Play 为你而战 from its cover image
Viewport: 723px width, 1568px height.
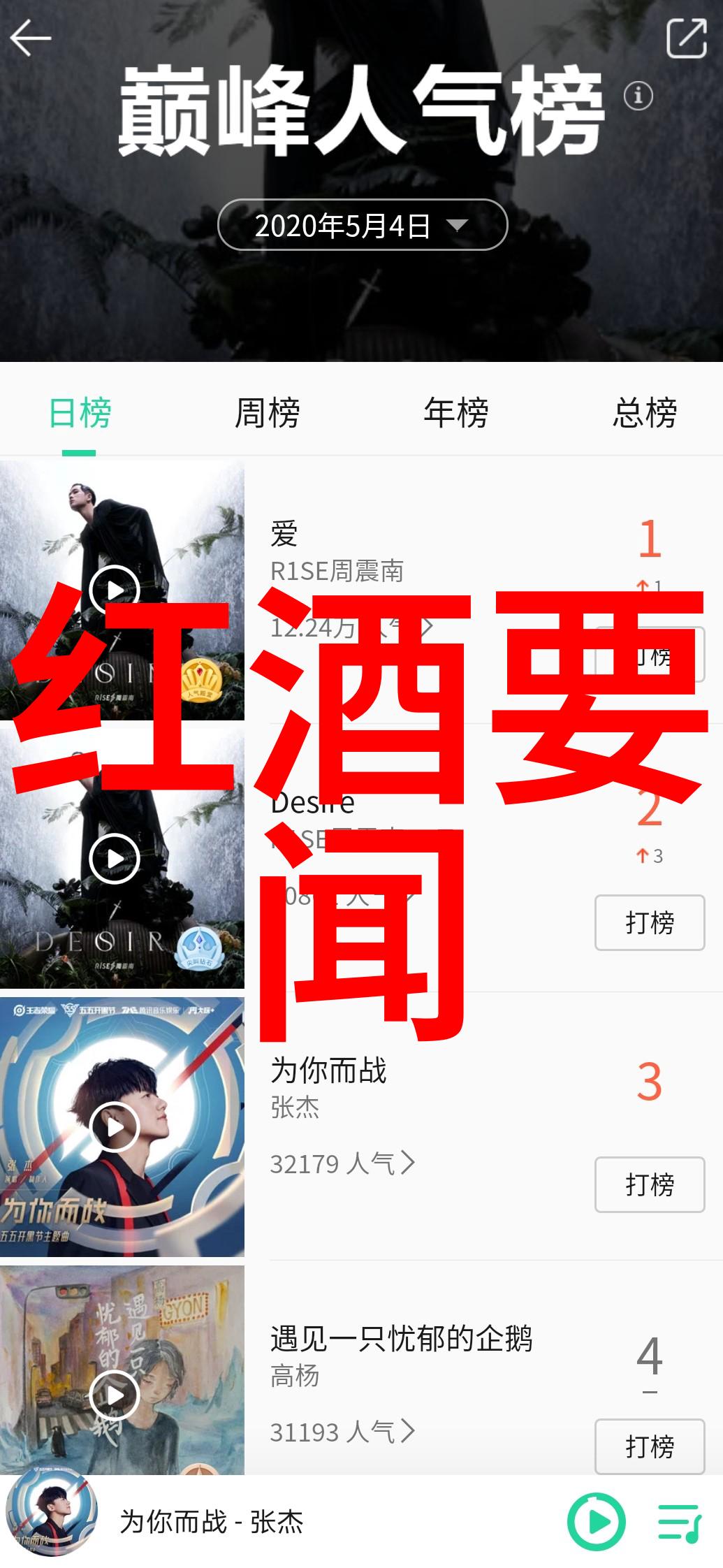(x=115, y=1126)
